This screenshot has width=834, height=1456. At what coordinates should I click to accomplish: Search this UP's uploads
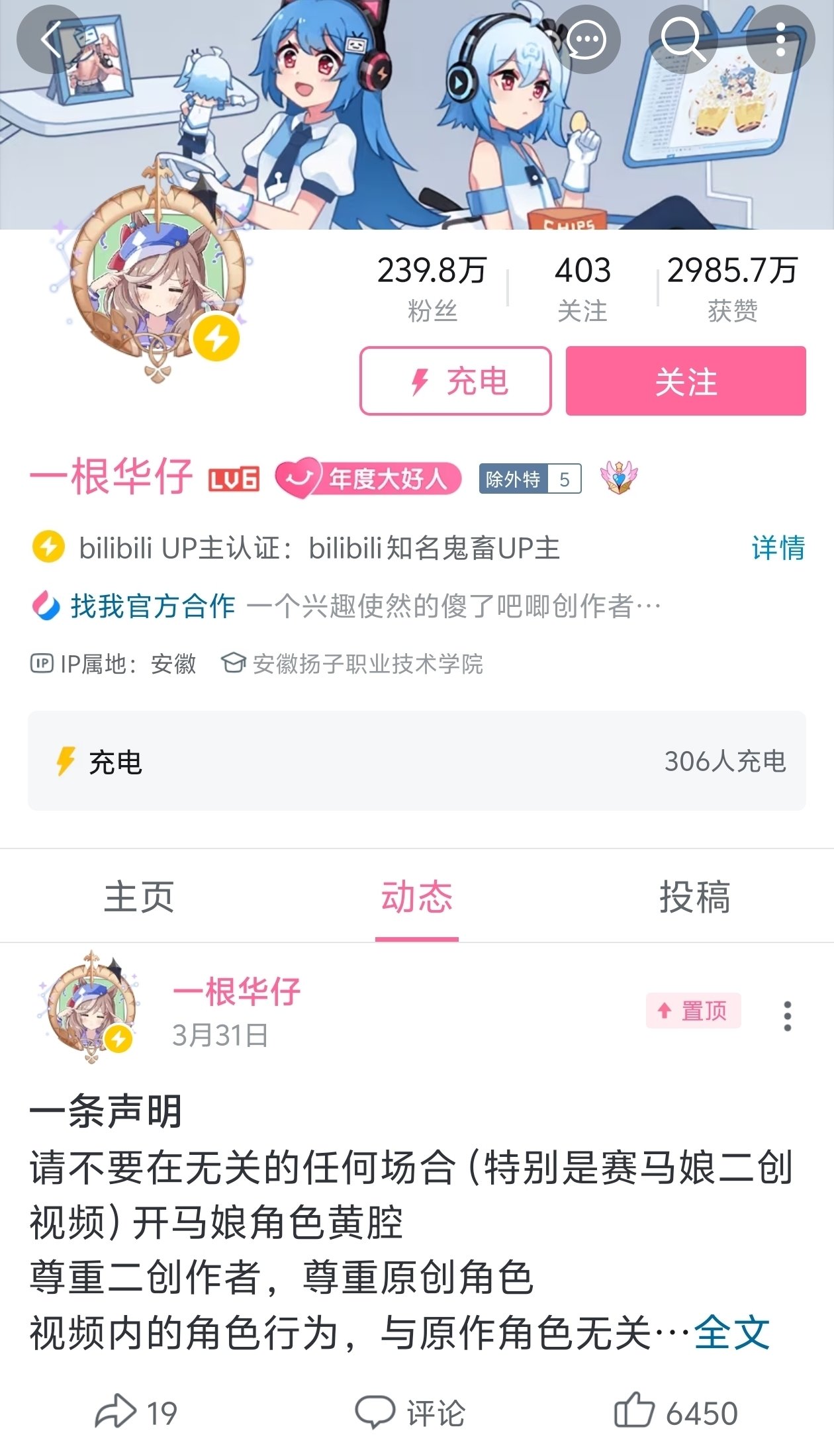coord(682,40)
